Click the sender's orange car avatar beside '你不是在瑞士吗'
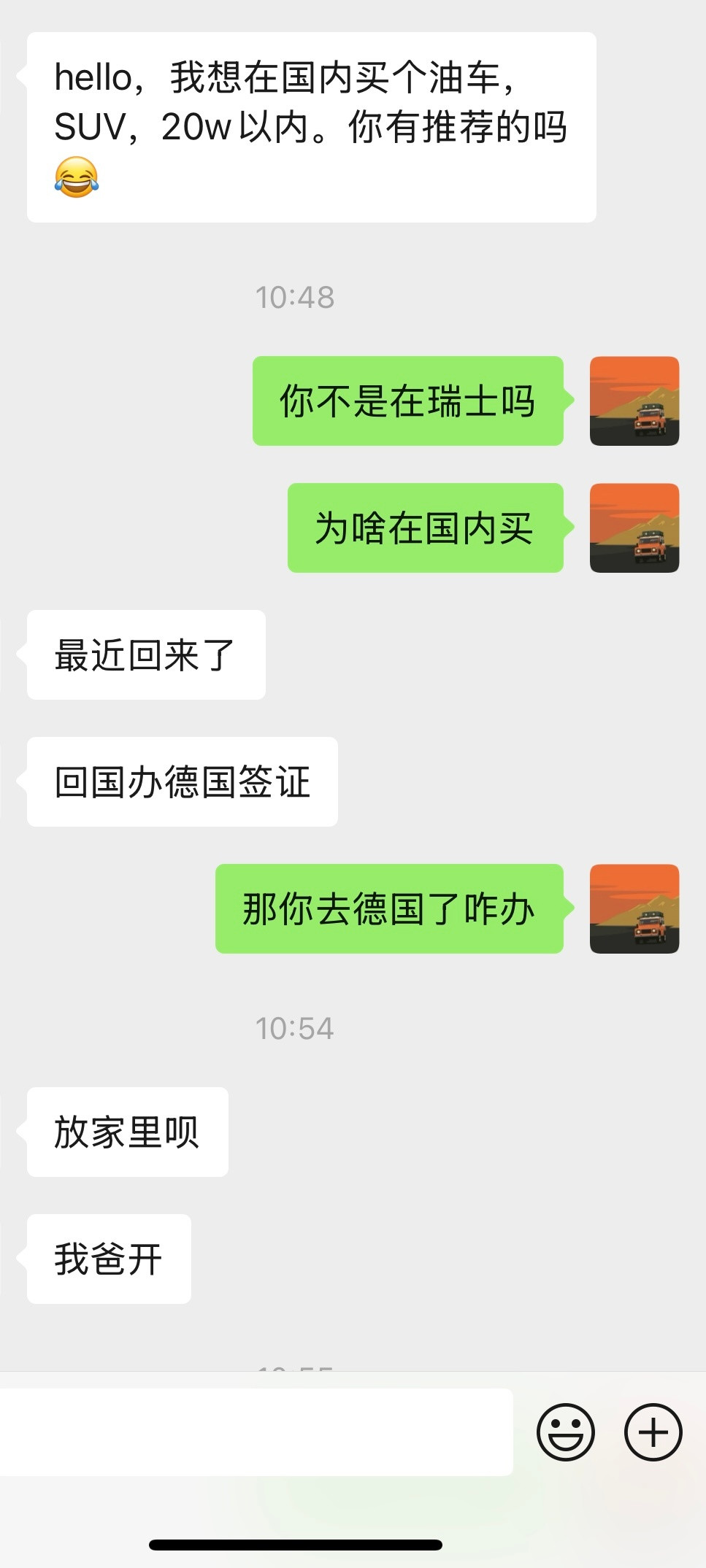The height and width of the screenshot is (1568, 706). (634, 400)
